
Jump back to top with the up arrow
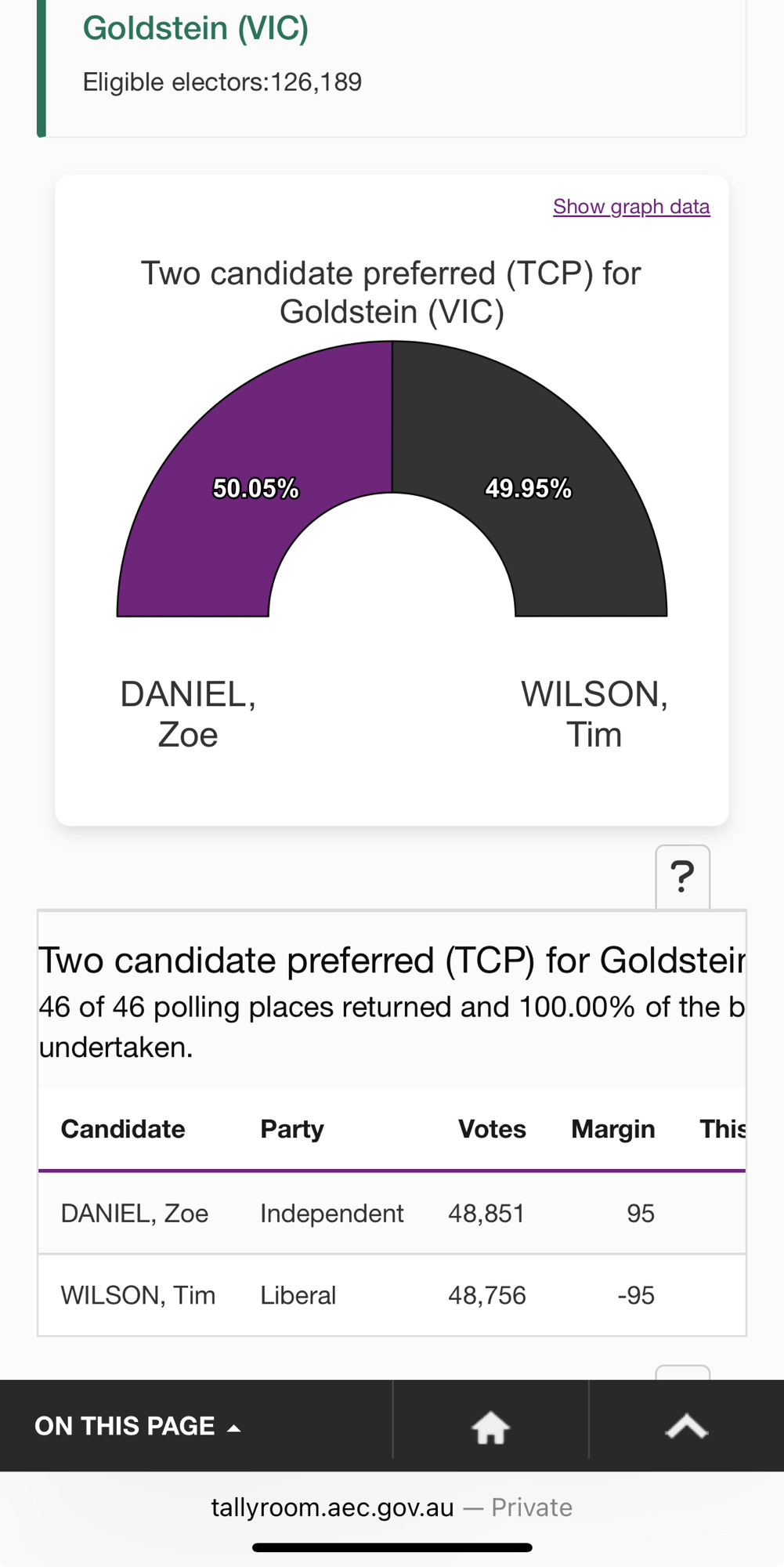pos(687,1426)
